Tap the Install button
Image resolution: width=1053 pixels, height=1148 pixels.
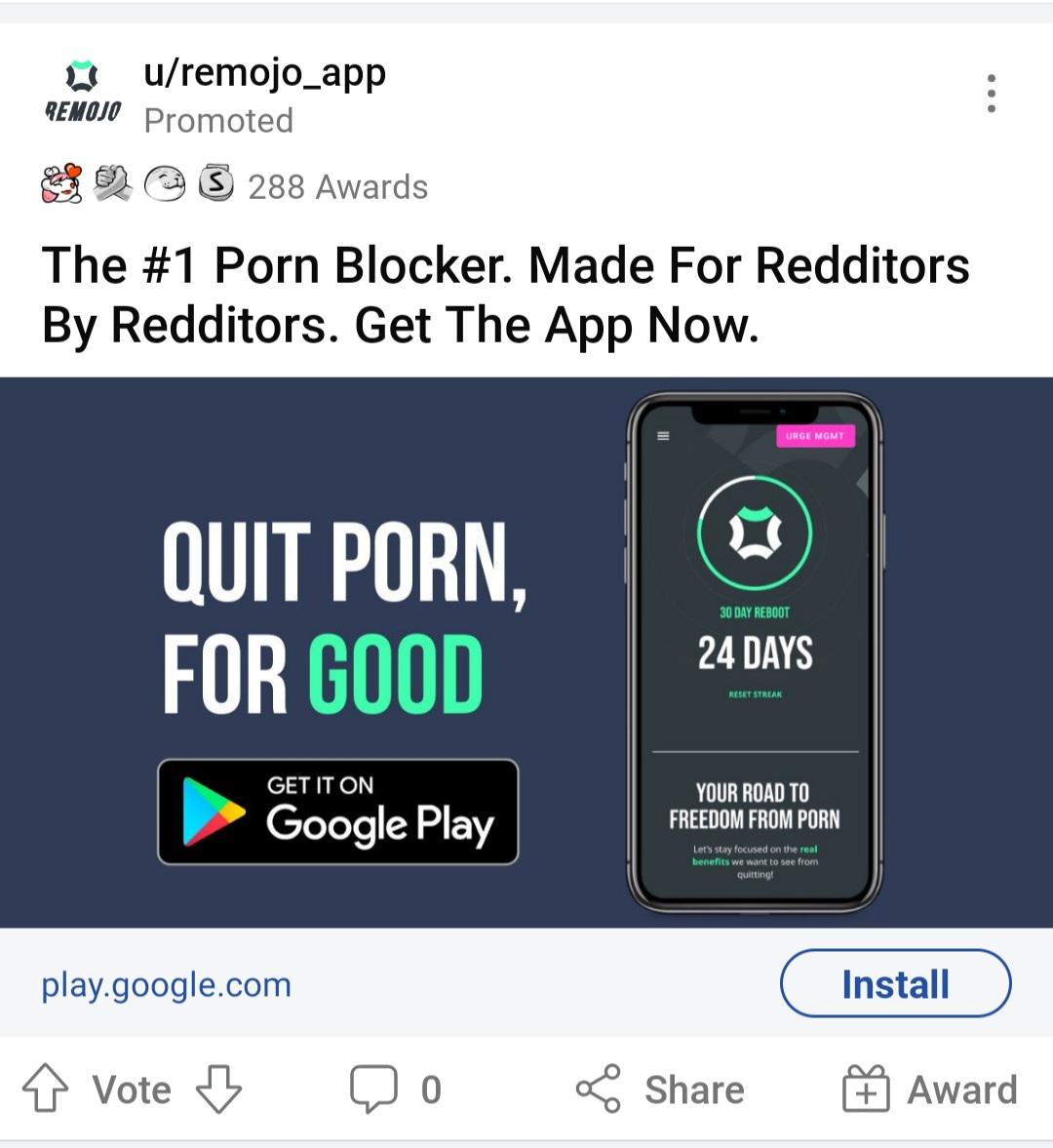coord(895,984)
